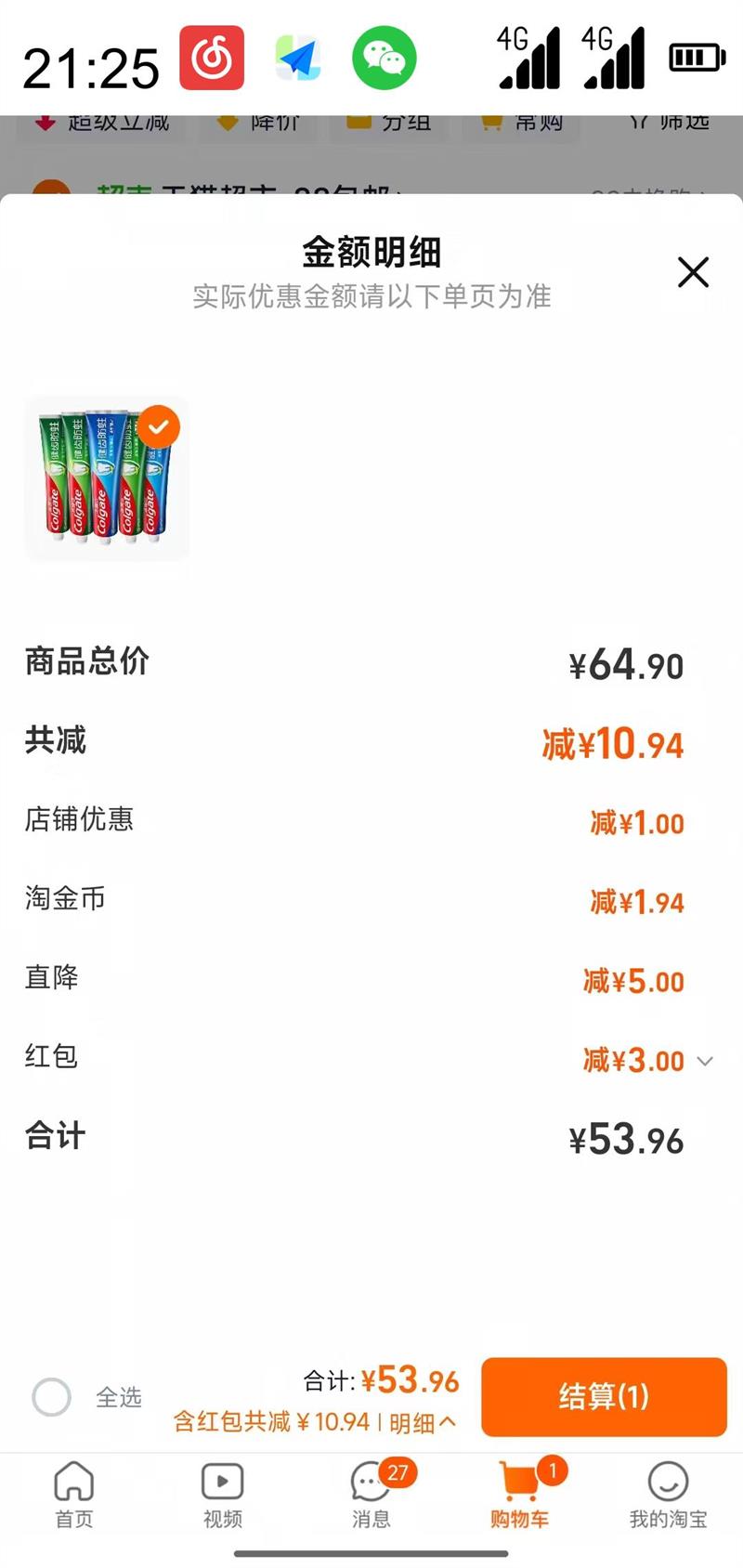Expand the 红包 red packet details chevron
Screen dimensions: 743x1568
coord(702,1061)
